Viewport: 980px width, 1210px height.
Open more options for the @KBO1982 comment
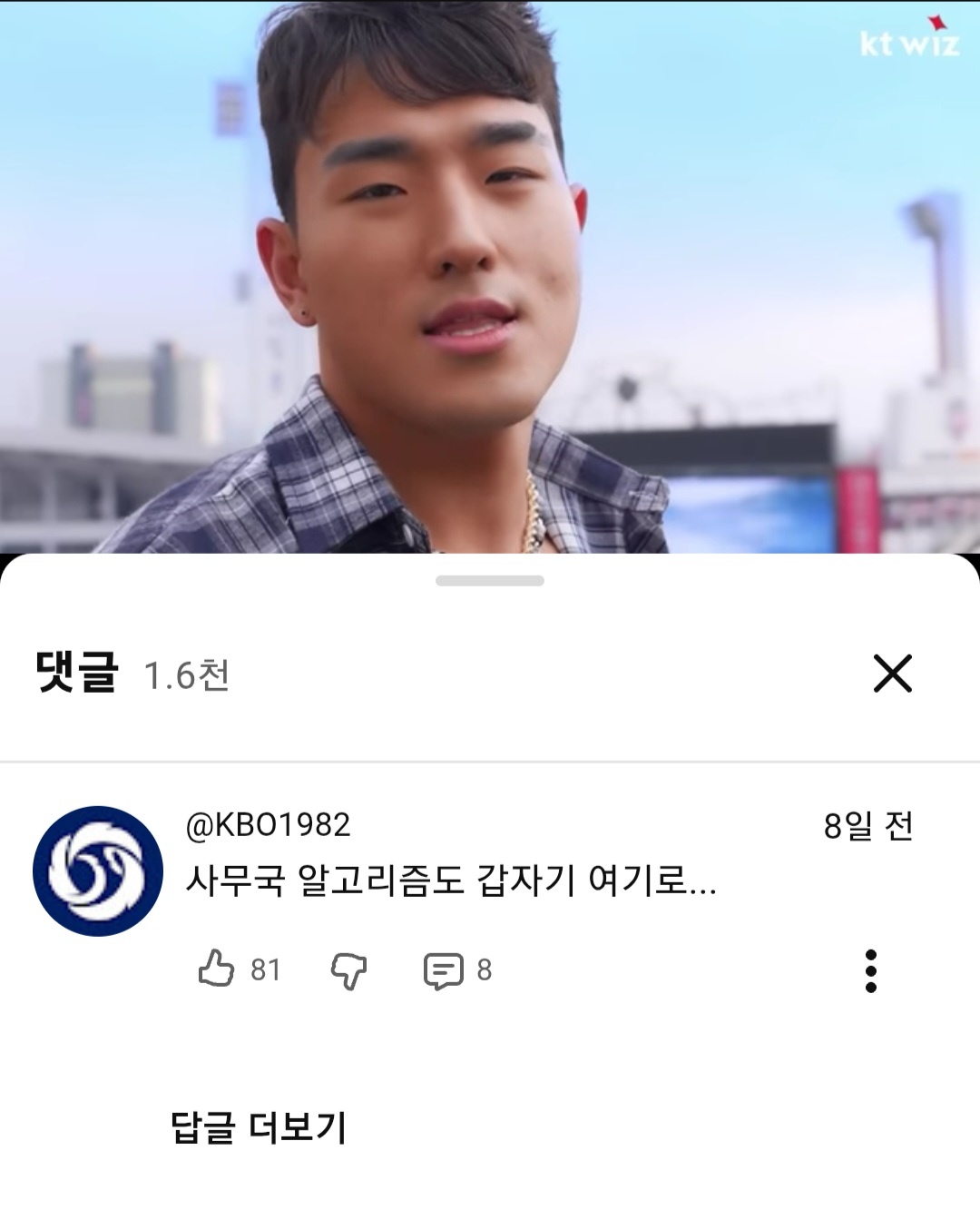pos(870,970)
